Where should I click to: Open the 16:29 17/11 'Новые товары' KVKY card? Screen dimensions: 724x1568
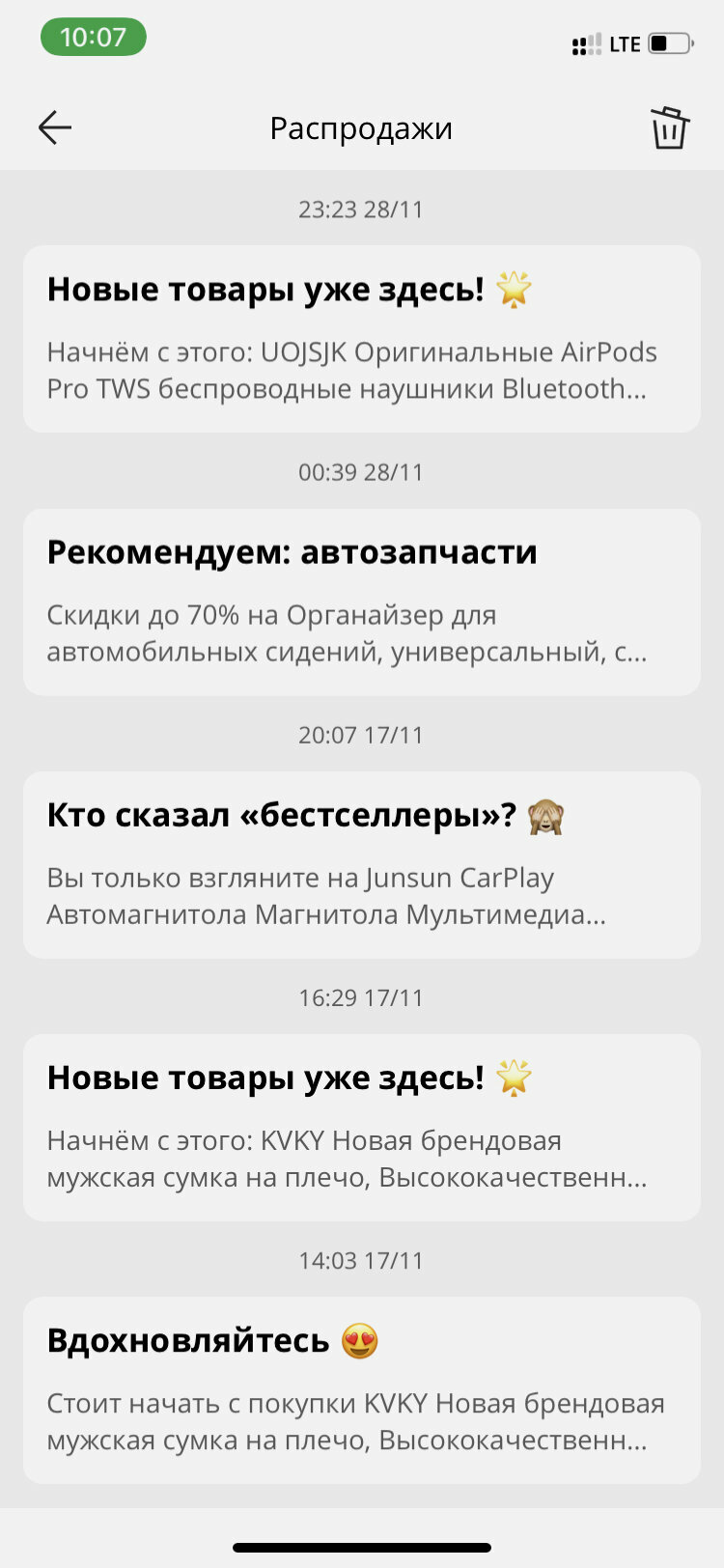pyautogui.click(x=362, y=1127)
